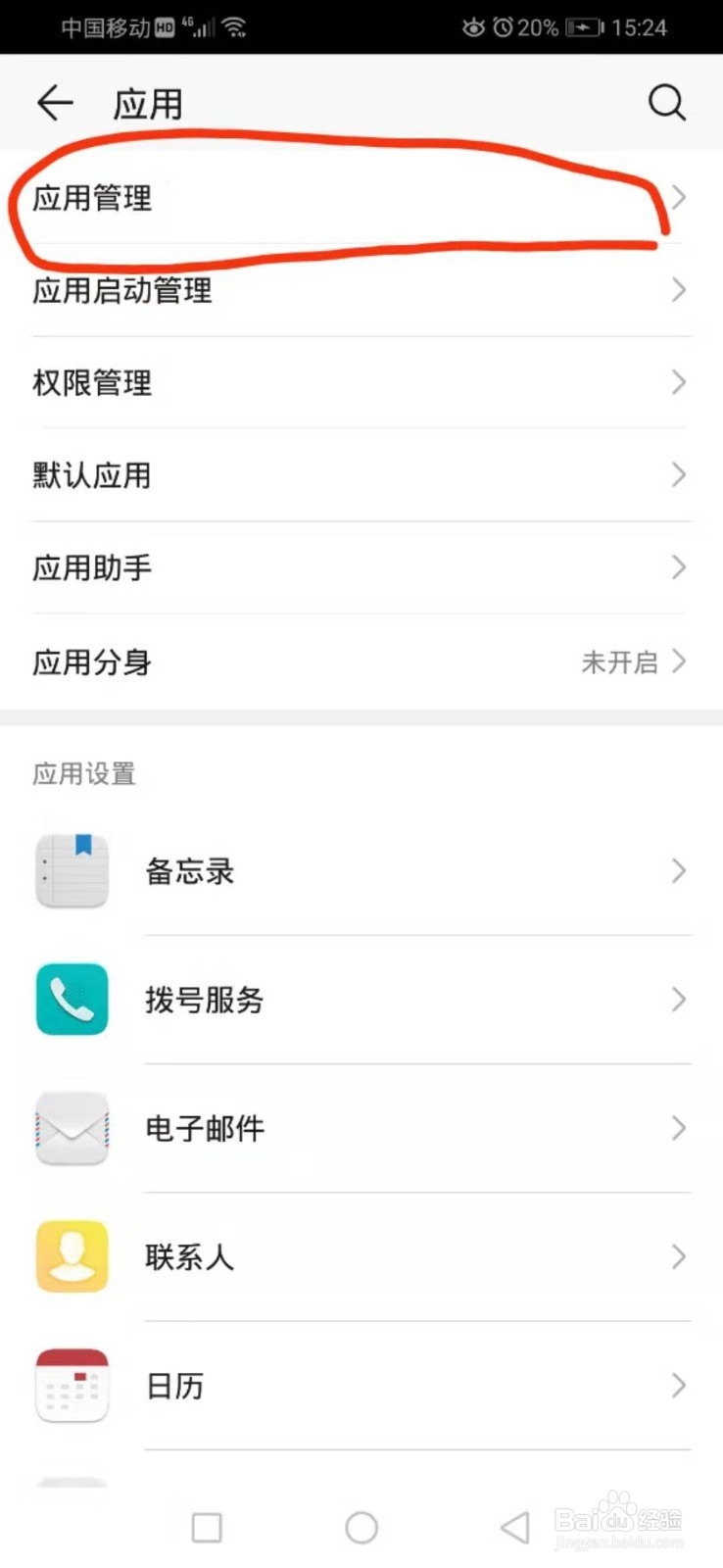Image resolution: width=723 pixels, height=1568 pixels.
Task: Expand the 默认应用 row chevron
Action: coord(679,474)
